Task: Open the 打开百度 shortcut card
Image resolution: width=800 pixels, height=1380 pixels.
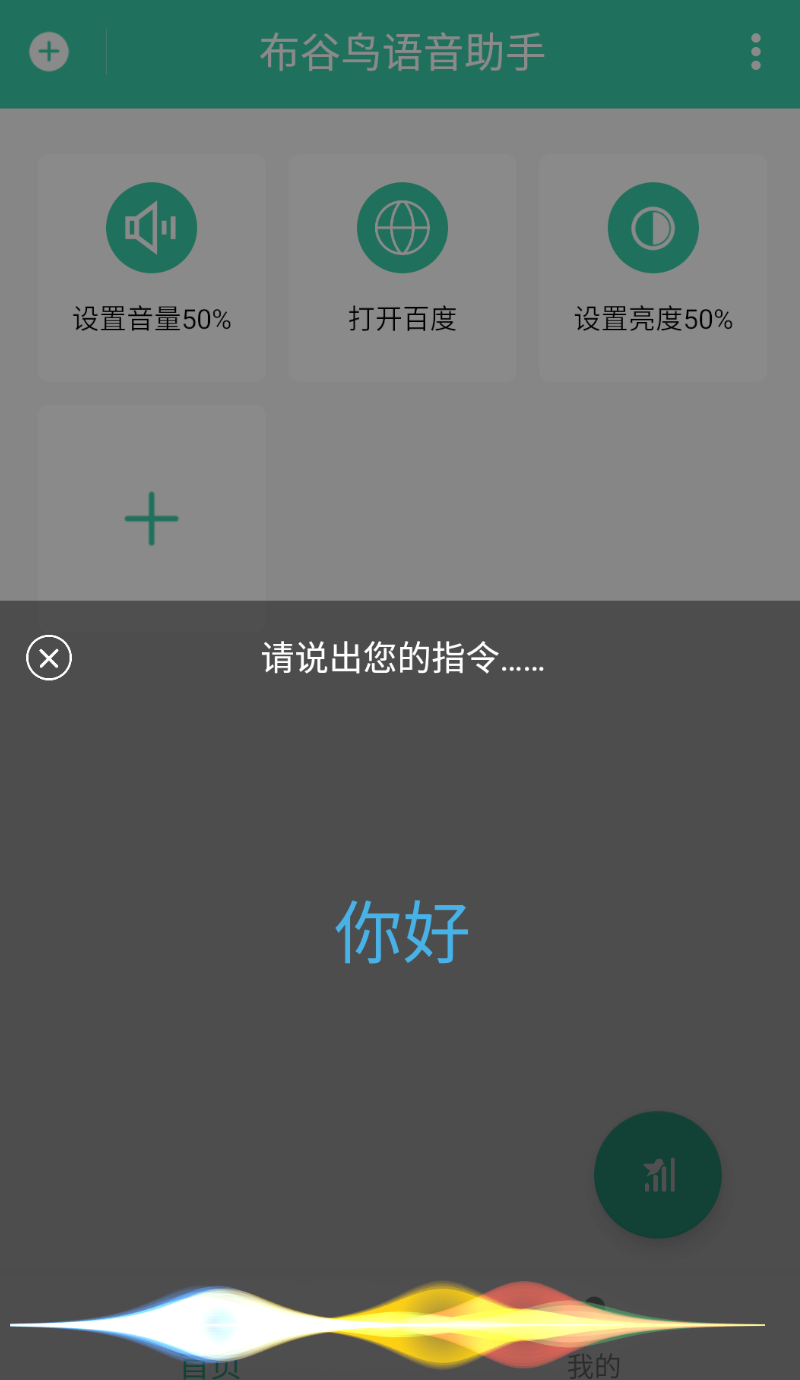Action: (402, 268)
